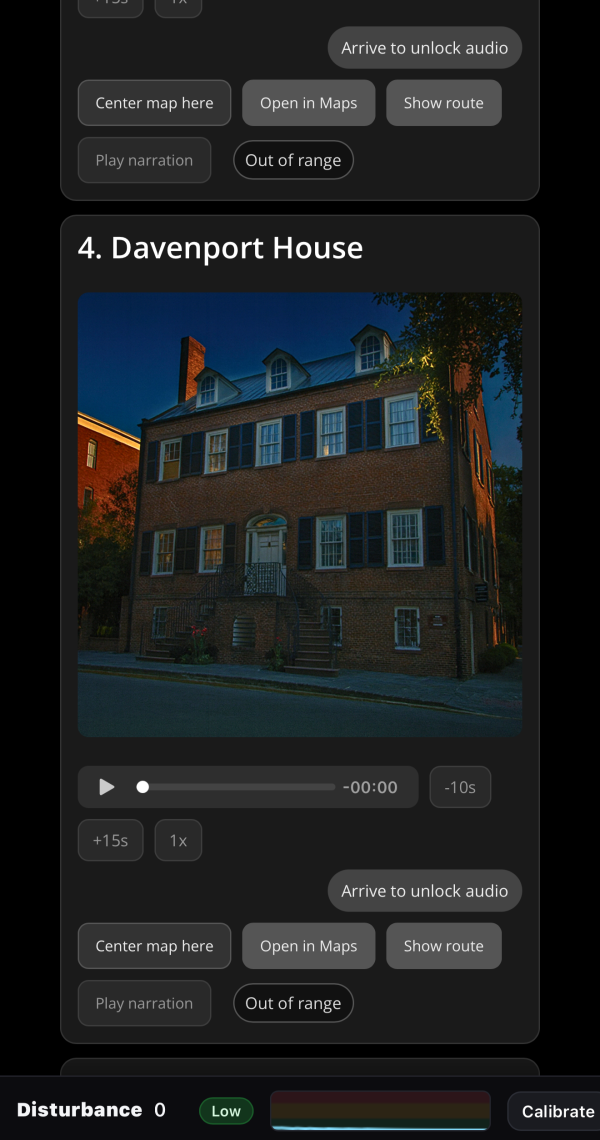The width and height of the screenshot is (600, 1140).
Task: Play the Davenport House audio
Action: point(107,787)
